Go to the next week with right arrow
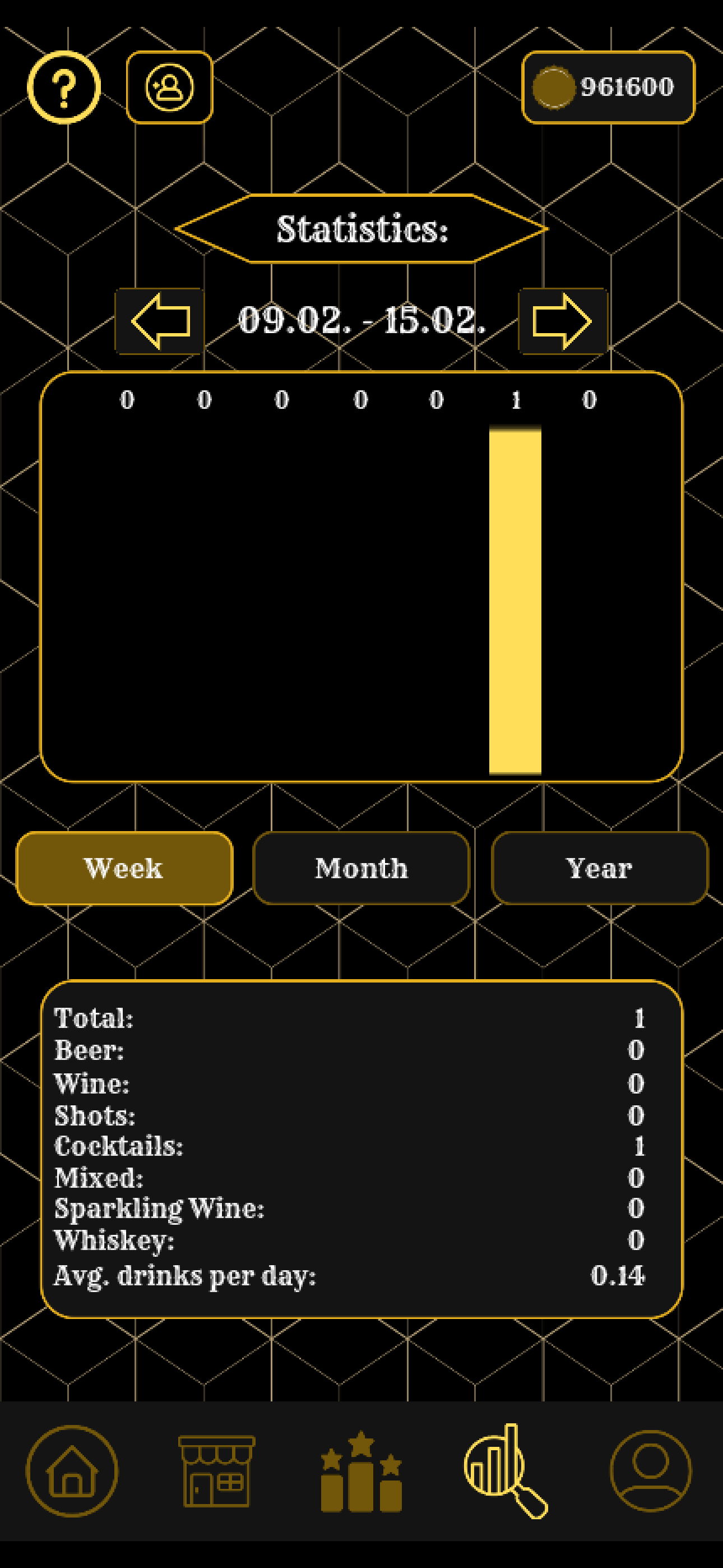The image size is (723, 1568). coord(562,321)
